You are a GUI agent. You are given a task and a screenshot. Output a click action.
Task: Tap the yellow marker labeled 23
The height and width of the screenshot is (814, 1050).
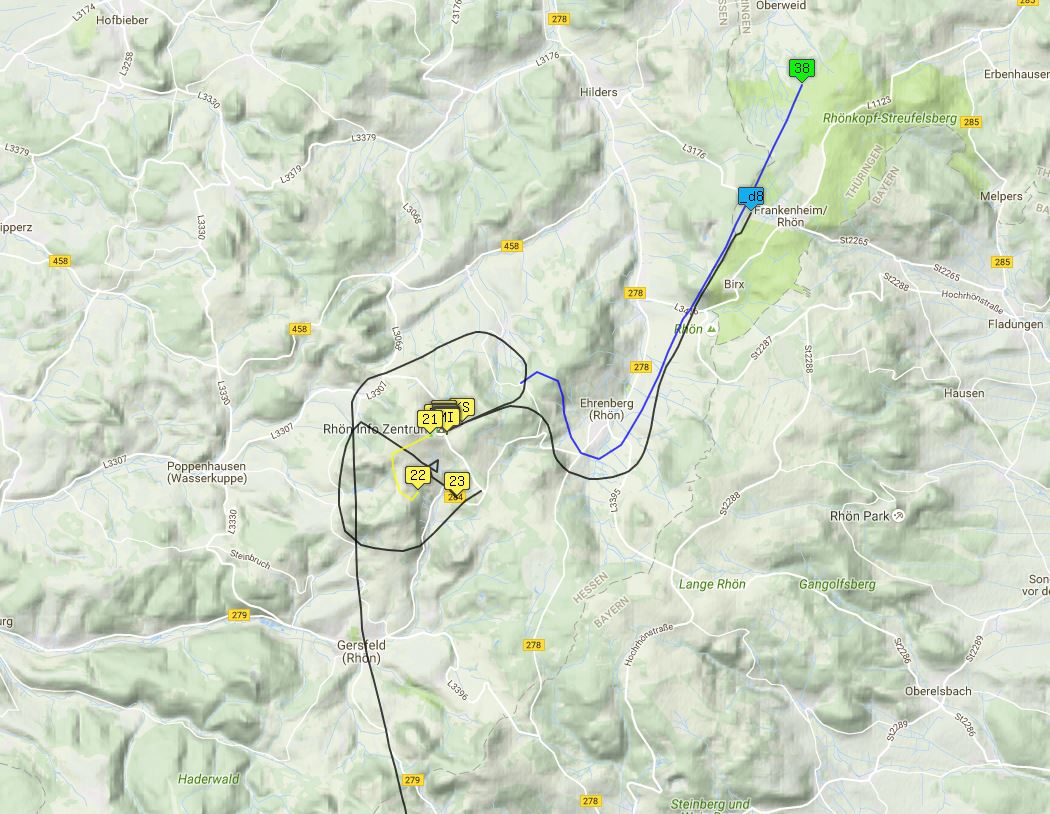pyautogui.click(x=457, y=481)
